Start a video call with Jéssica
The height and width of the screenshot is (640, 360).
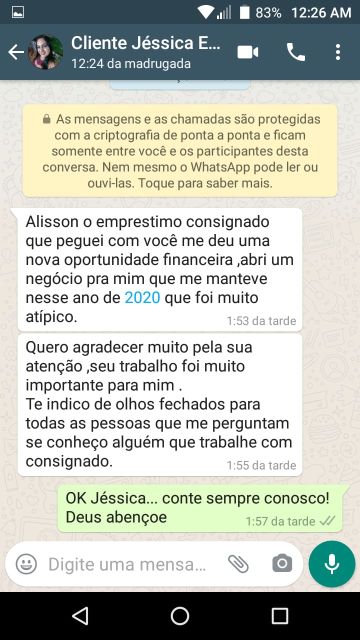coord(248,52)
